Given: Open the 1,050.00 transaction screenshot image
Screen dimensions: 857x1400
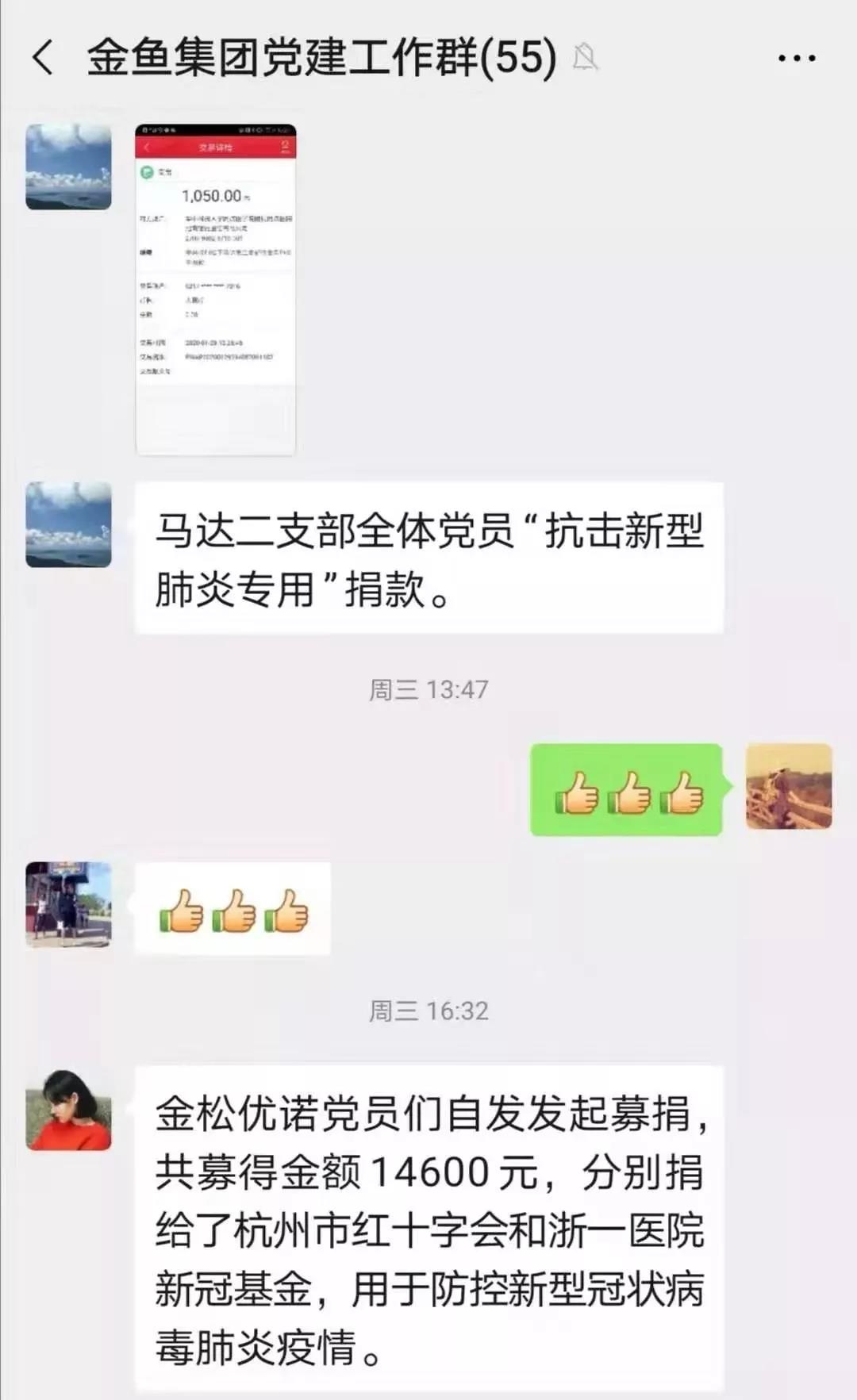Looking at the screenshot, I should coord(215,290).
